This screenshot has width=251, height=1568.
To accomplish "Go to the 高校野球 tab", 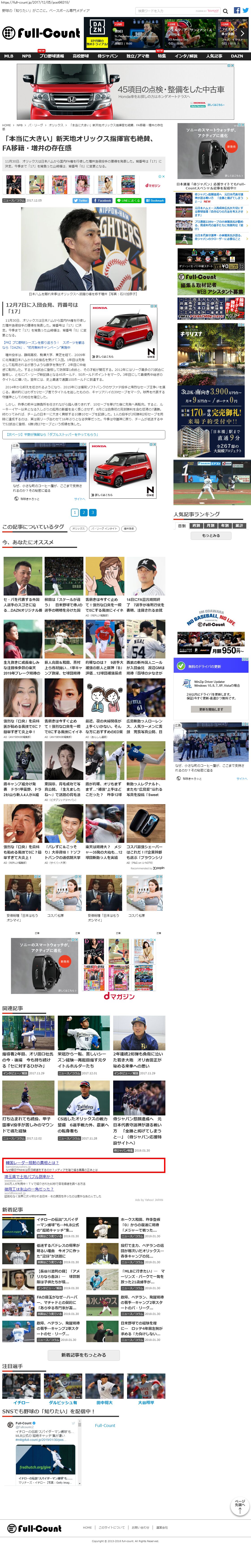I will pyautogui.click(x=80, y=56).
